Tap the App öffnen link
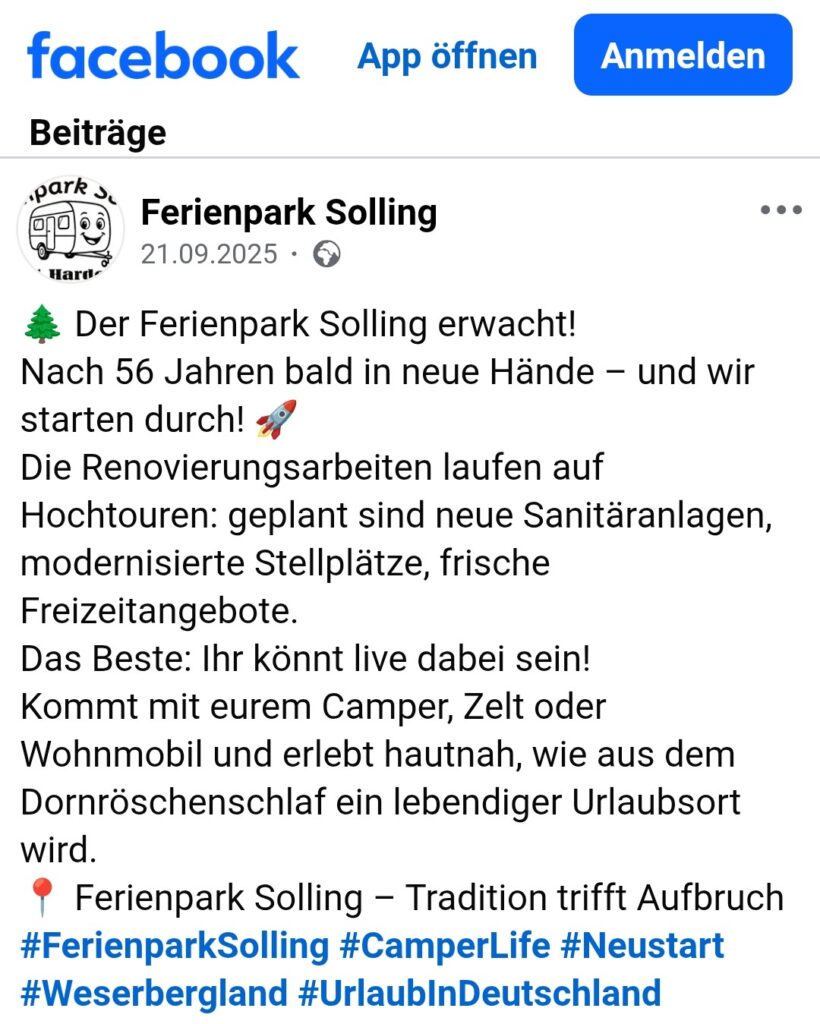 click(x=446, y=56)
